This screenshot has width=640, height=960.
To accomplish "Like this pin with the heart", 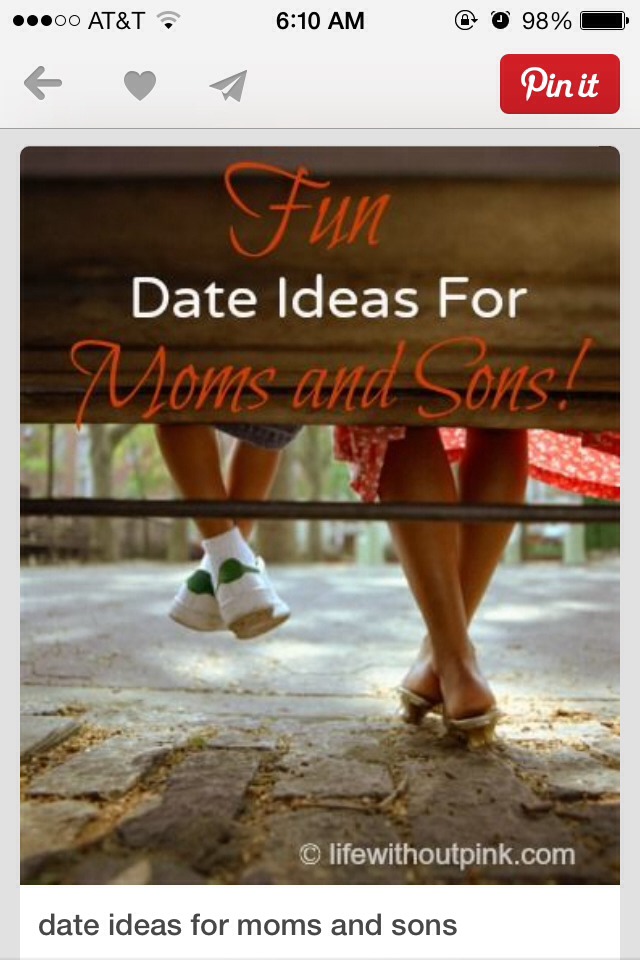I will (x=139, y=86).
